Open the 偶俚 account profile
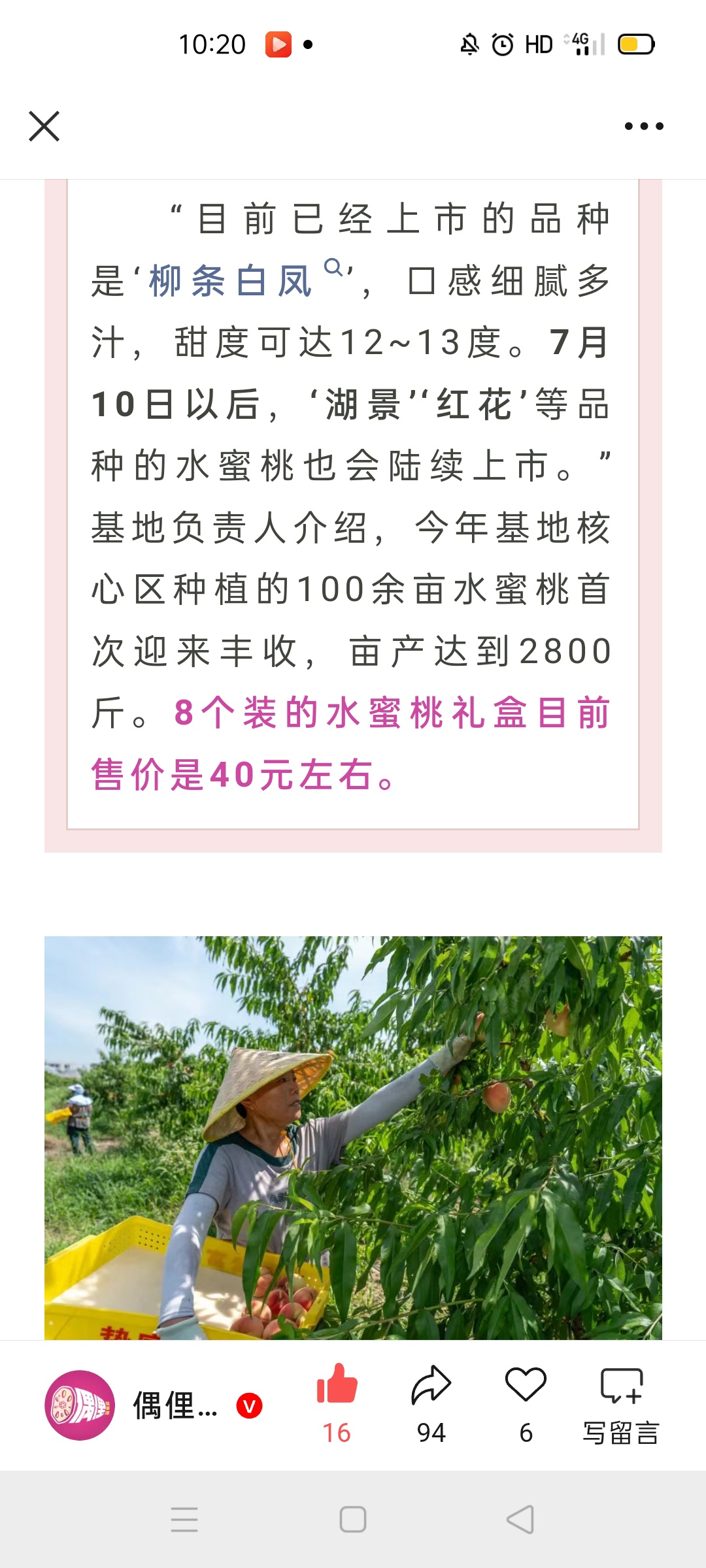 [154, 1405]
